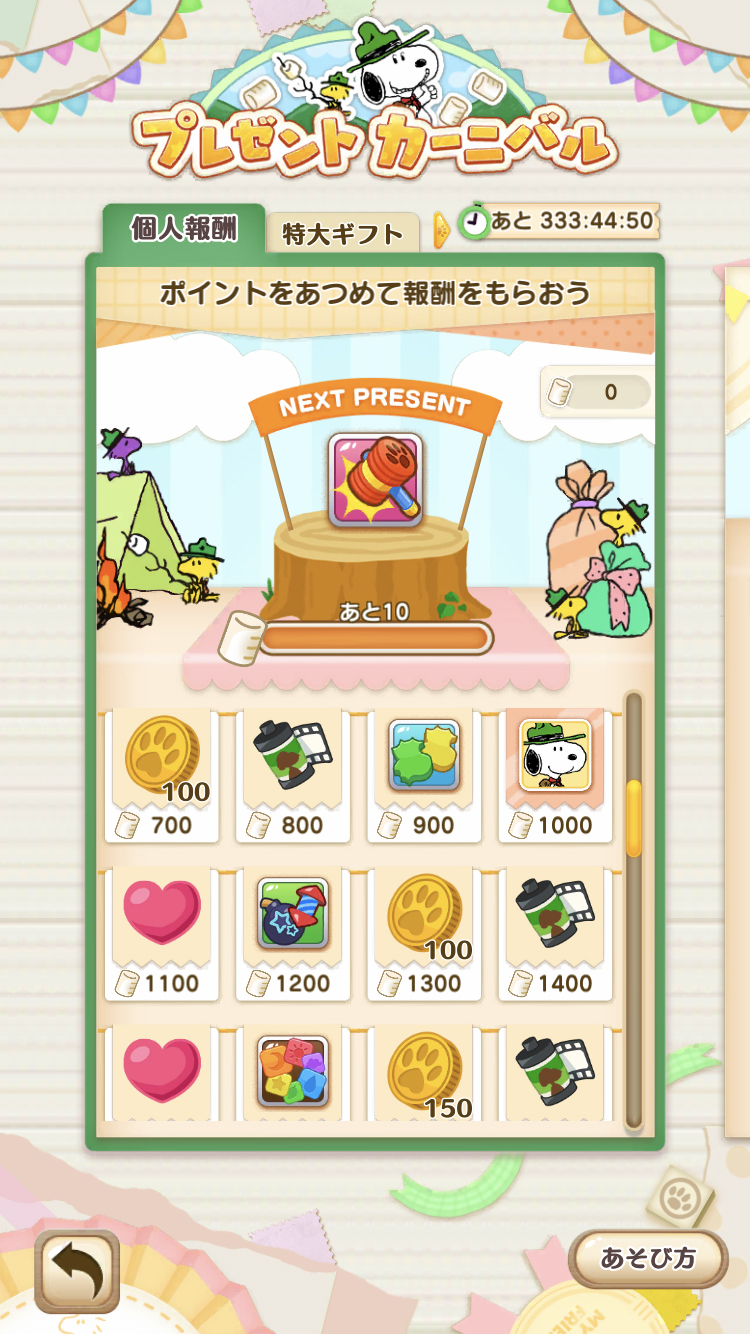
Task: Select the 個人報酬 tab
Action: coord(184,229)
